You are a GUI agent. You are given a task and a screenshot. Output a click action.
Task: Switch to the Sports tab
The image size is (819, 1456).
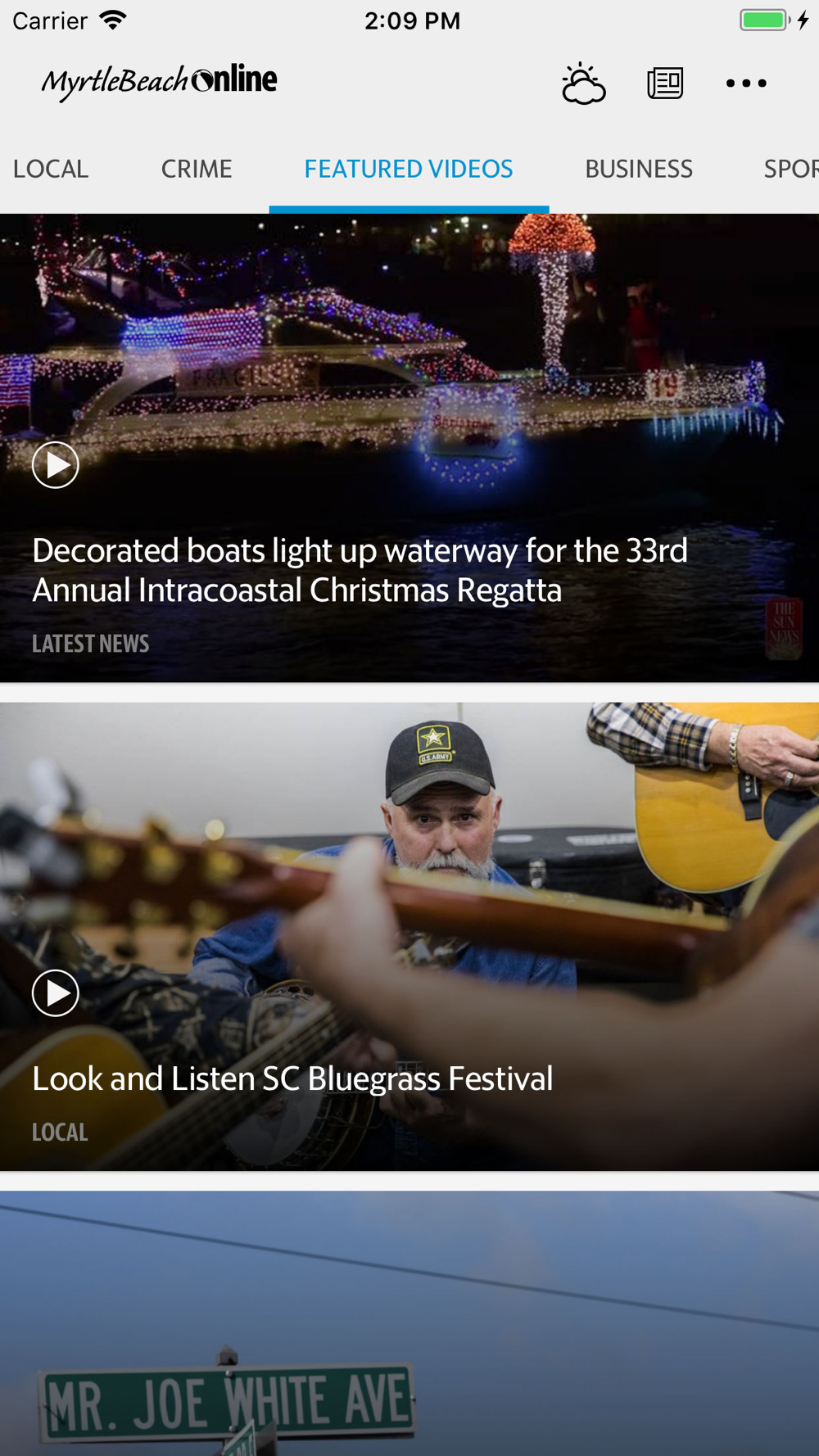click(x=790, y=169)
